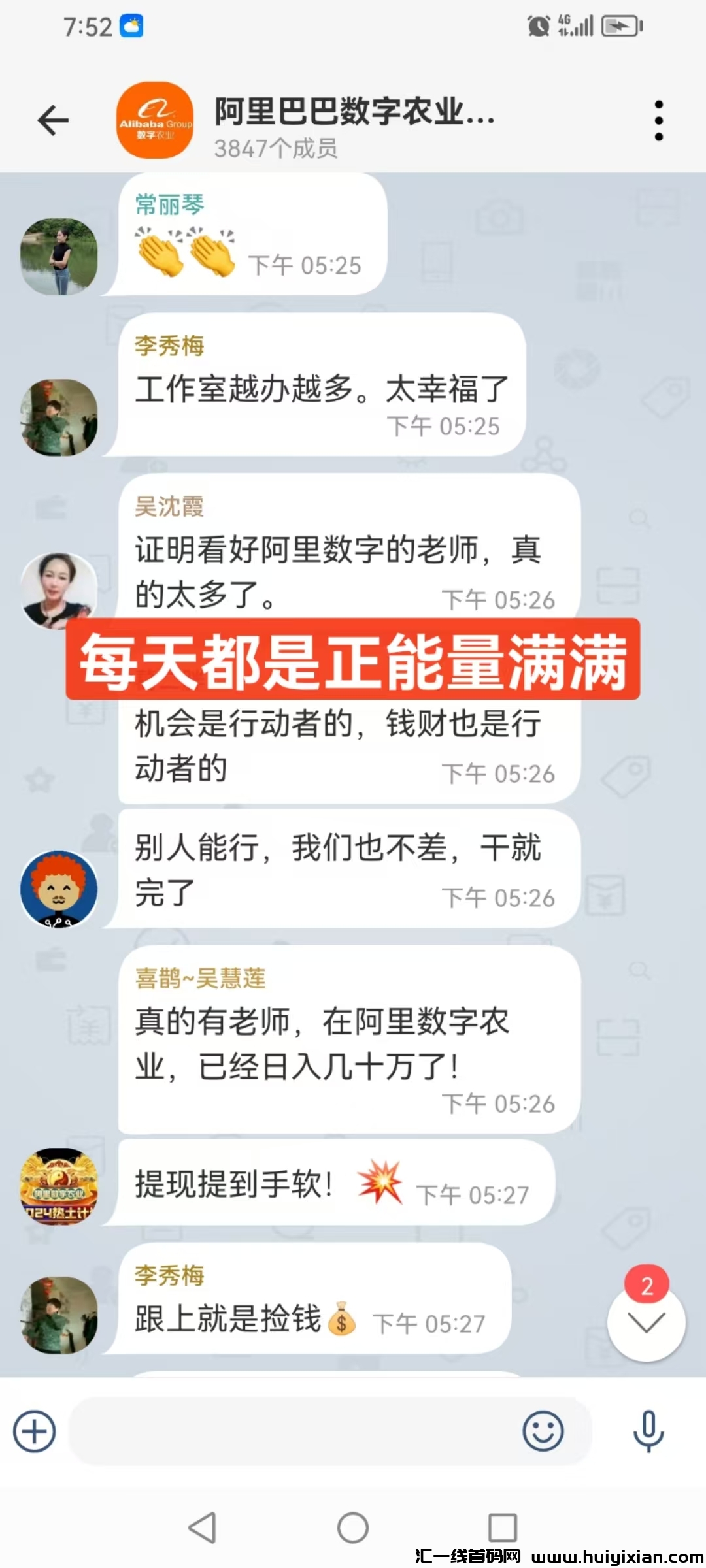Open the plus attachment menu

coord(35,1431)
